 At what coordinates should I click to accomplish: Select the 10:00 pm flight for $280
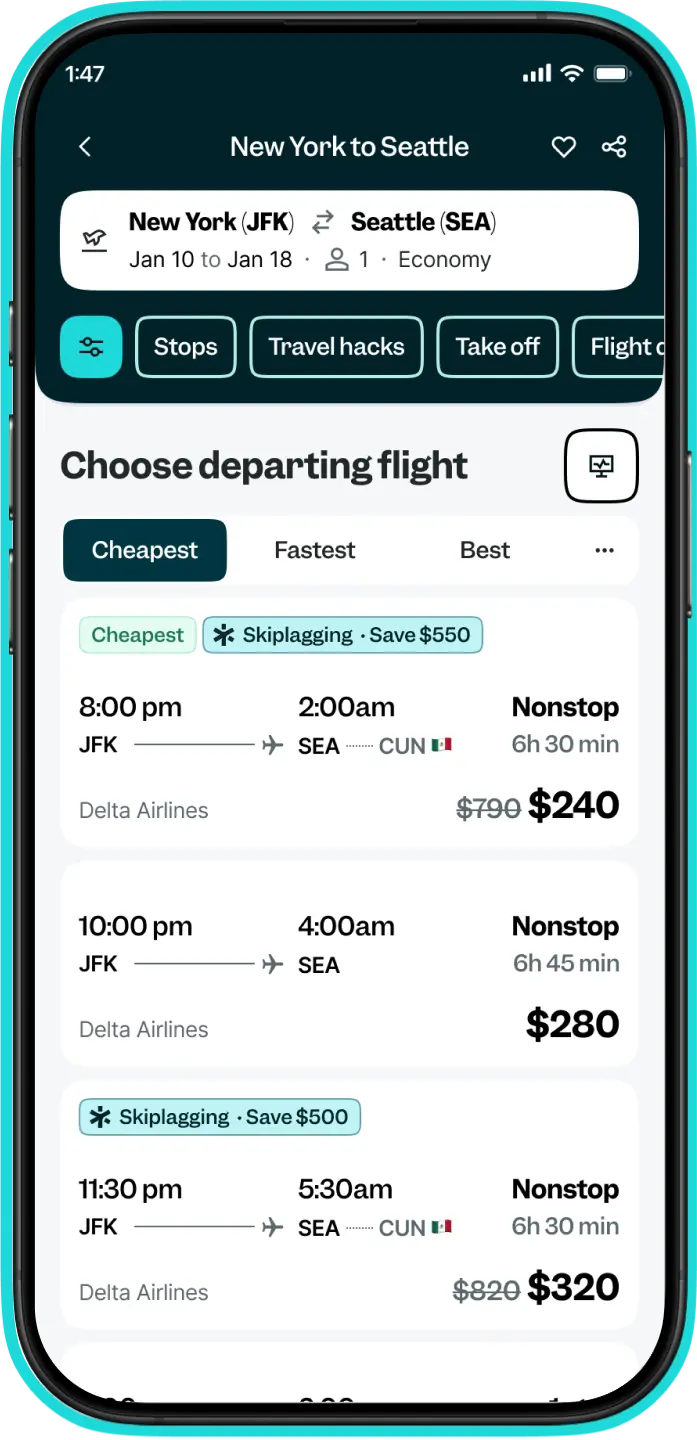[349, 964]
